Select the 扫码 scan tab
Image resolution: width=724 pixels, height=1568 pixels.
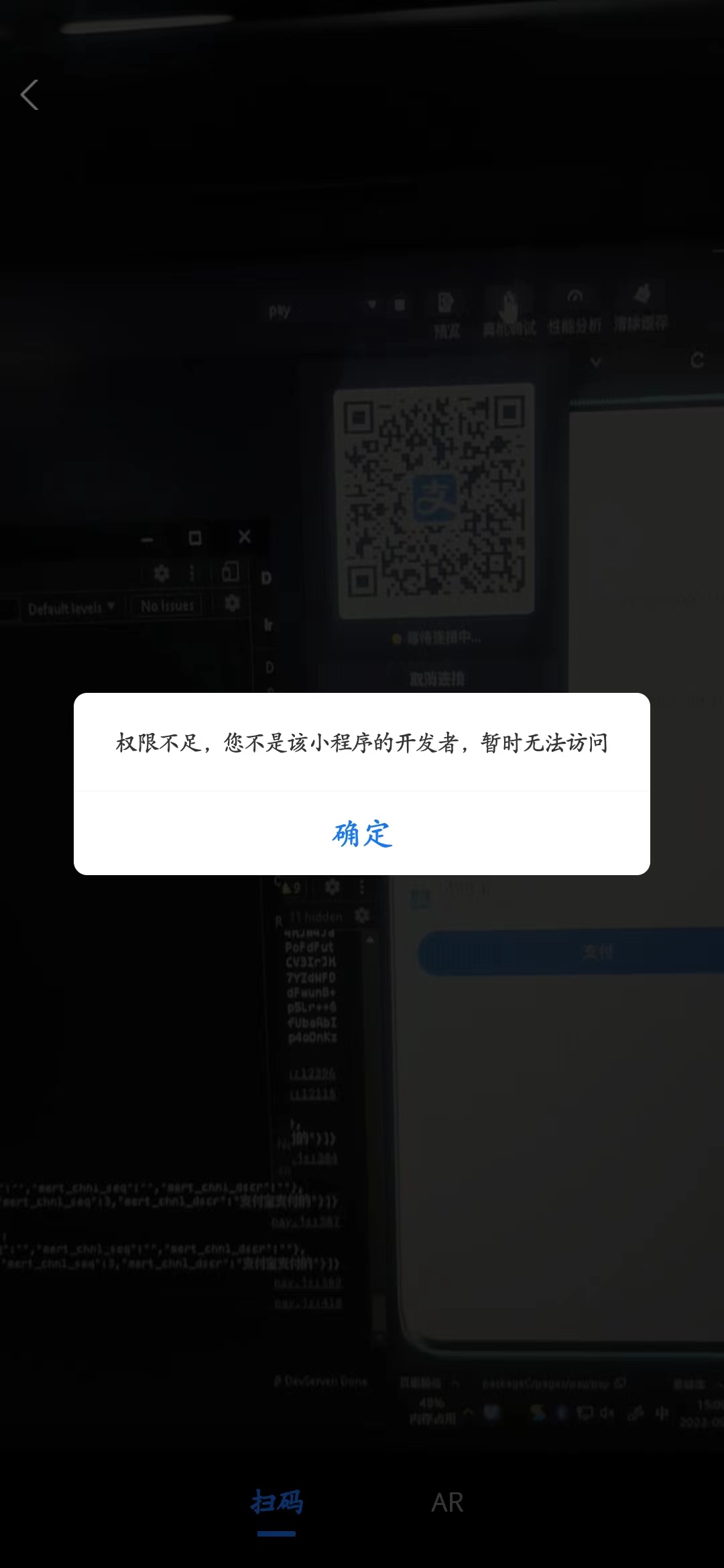(277, 1502)
